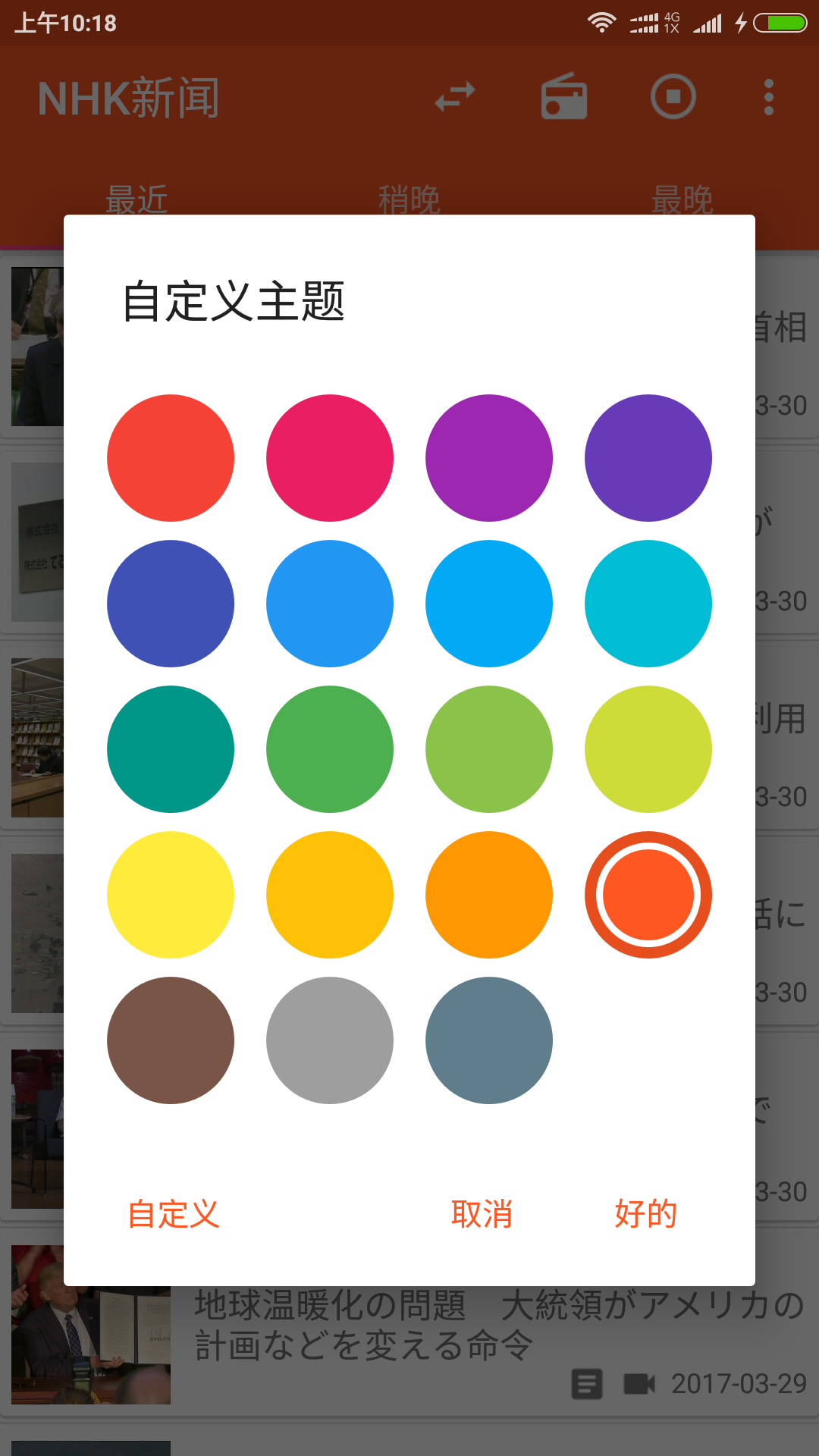This screenshot has height=1456, width=819.
Task: Select the light blue swatch
Action: click(489, 604)
